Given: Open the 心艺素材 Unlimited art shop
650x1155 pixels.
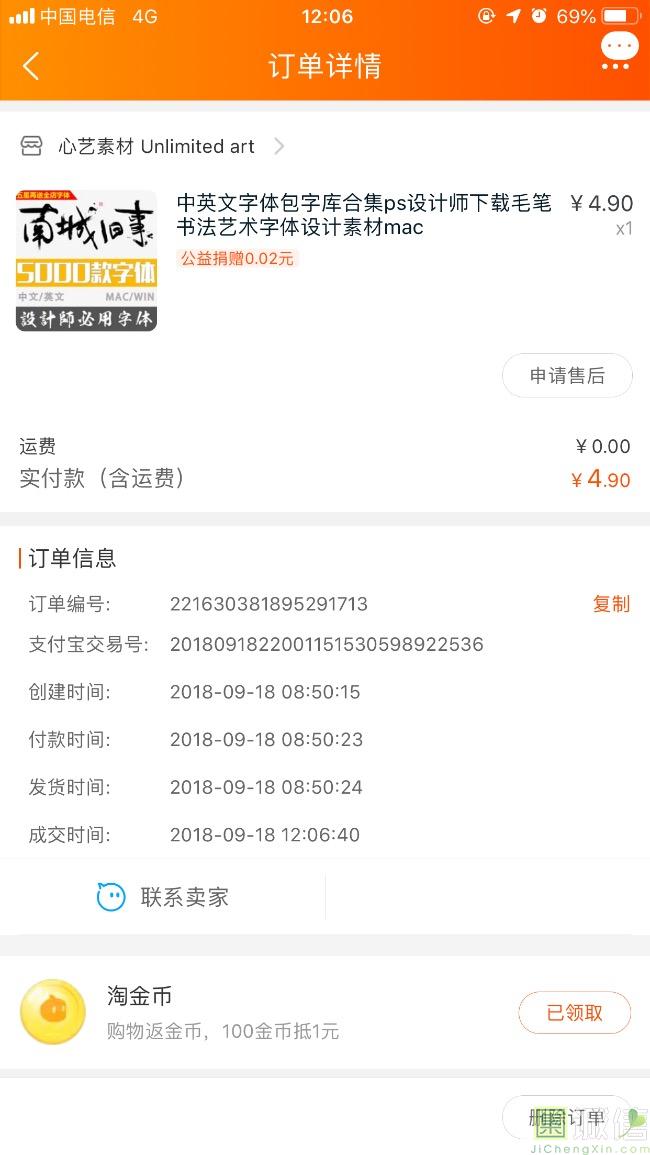Looking at the screenshot, I should [x=155, y=146].
